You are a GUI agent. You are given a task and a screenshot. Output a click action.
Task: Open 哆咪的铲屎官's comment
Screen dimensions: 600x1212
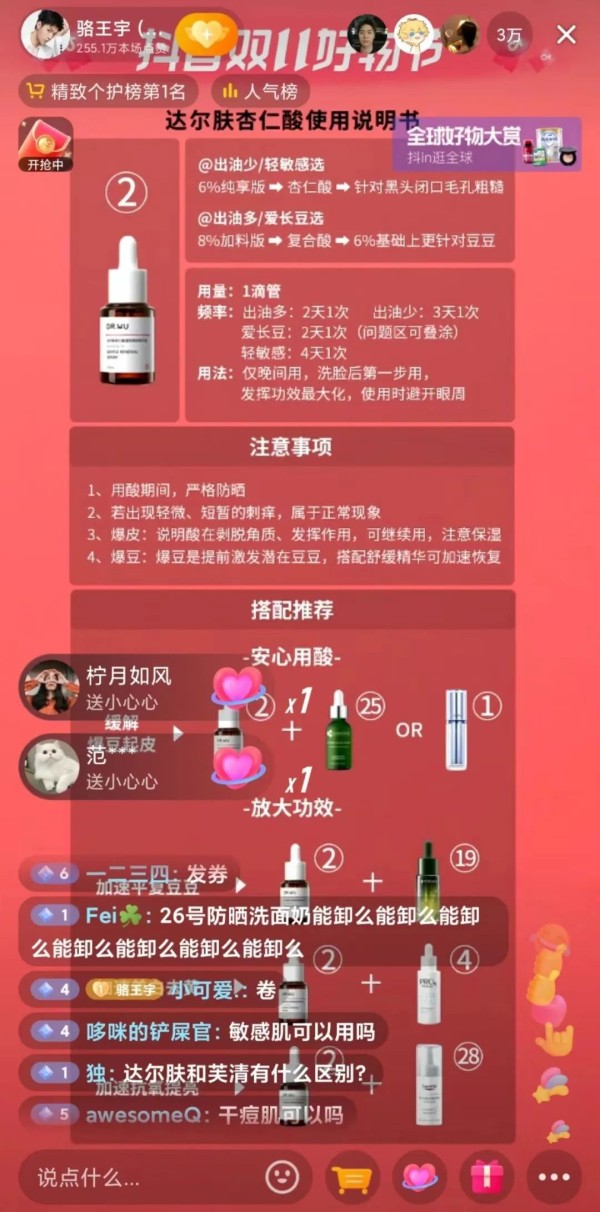point(205,1031)
